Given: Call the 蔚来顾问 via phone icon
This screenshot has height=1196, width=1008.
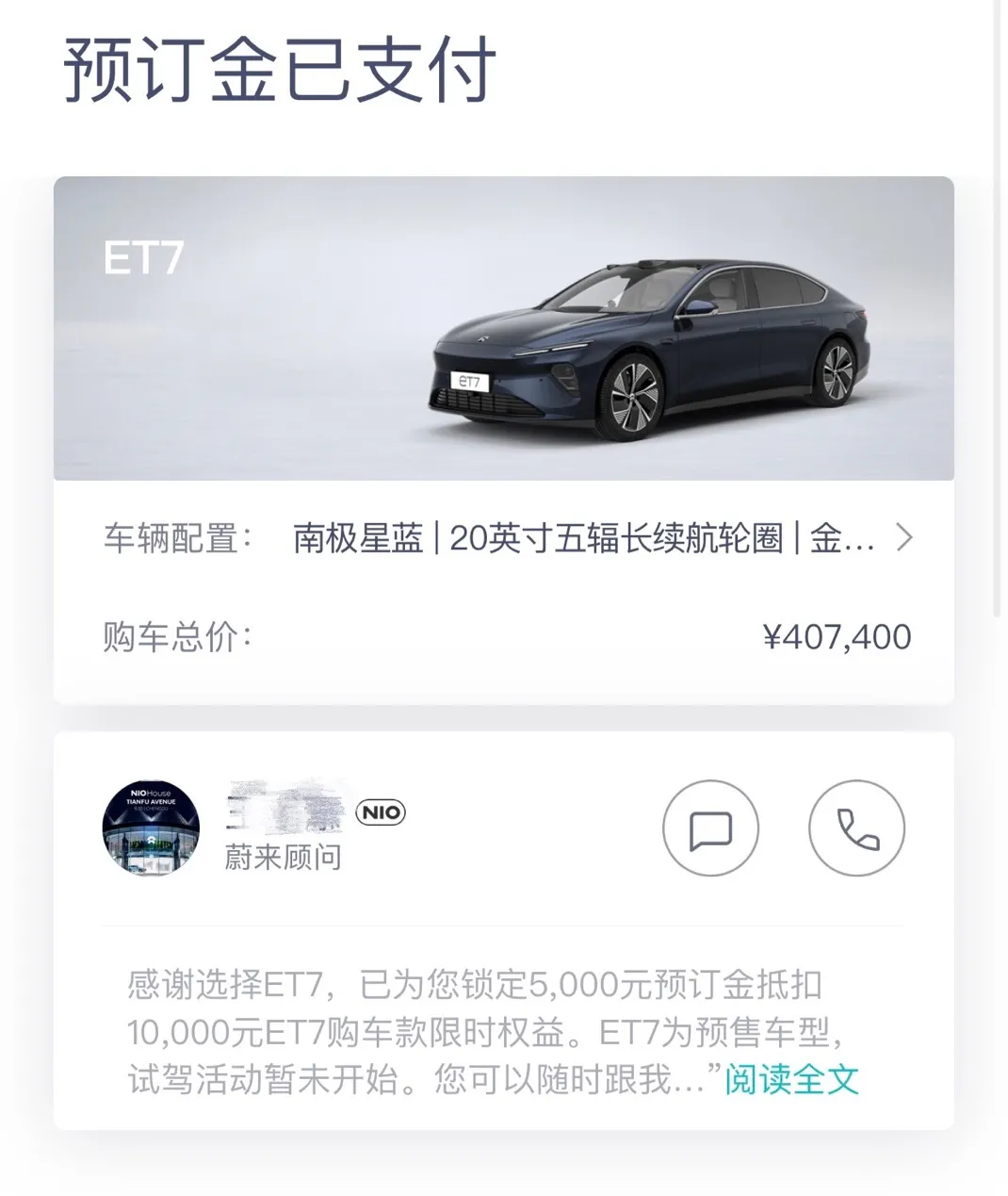Looking at the screenshot, I should [x=856, y=828].
